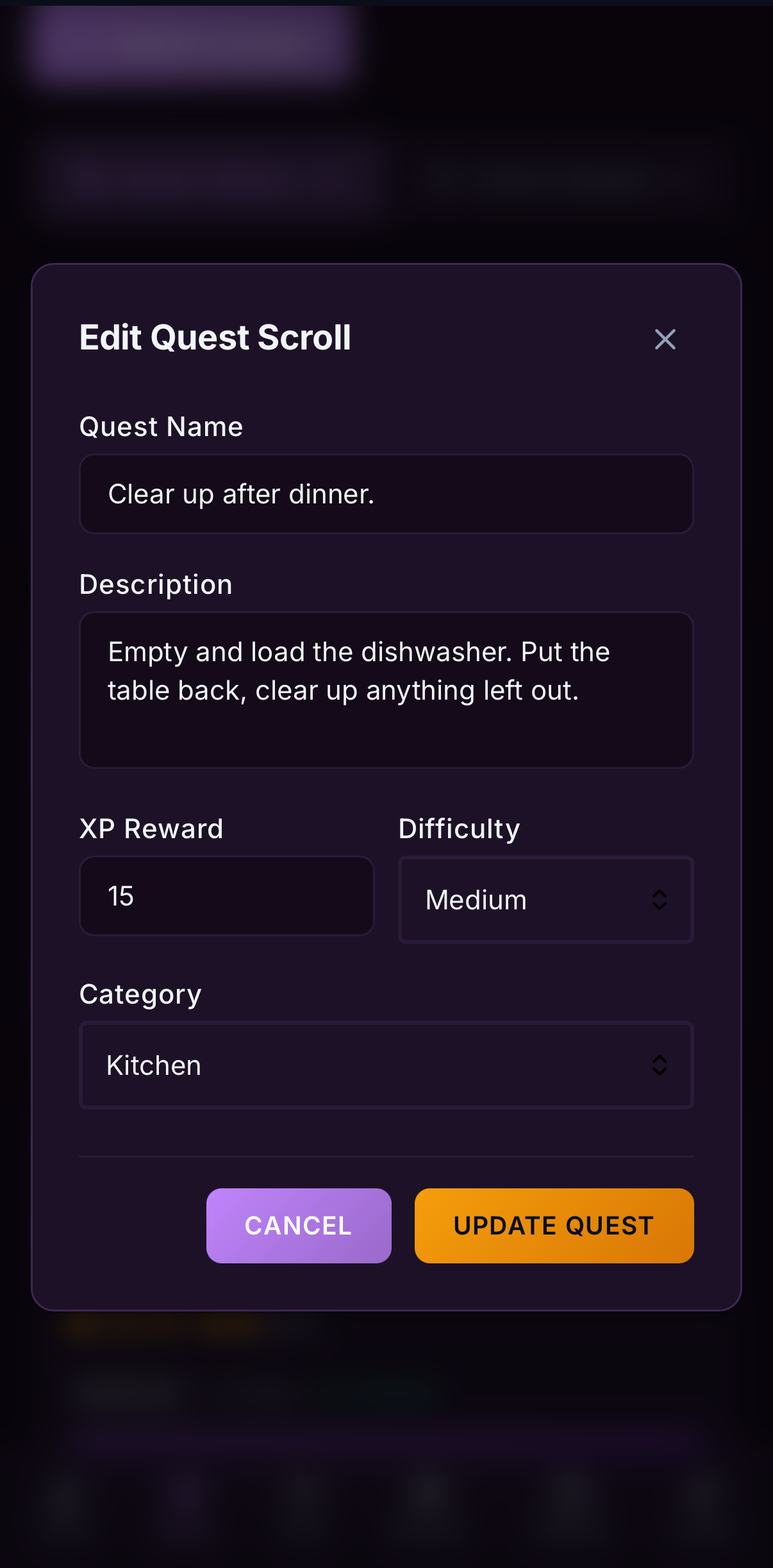Click the Edit Quest Scroll heading
The height and width of the screenshot is (1568, 773).
coord(215,337)
